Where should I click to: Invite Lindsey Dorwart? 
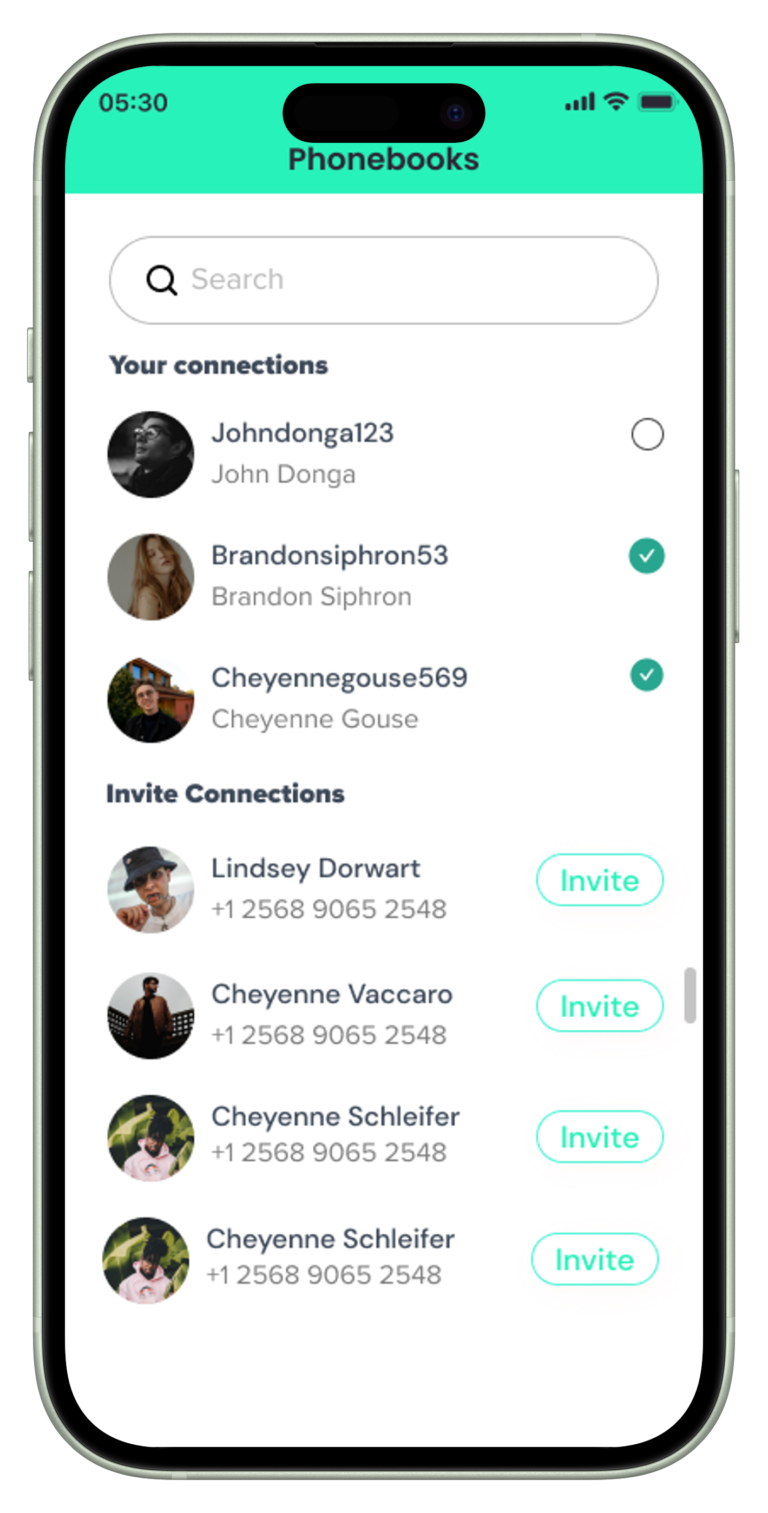(x=599, y=880)
